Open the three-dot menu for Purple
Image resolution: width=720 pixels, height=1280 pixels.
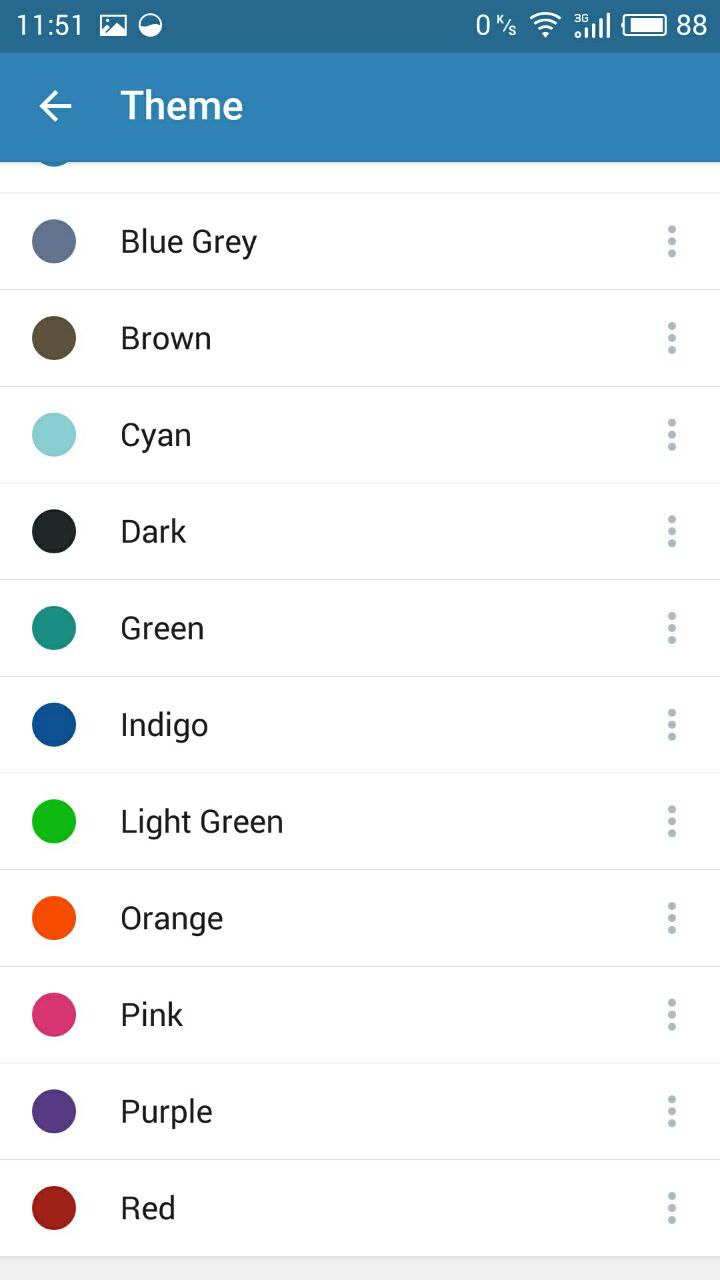click(x=672, y=1112)
